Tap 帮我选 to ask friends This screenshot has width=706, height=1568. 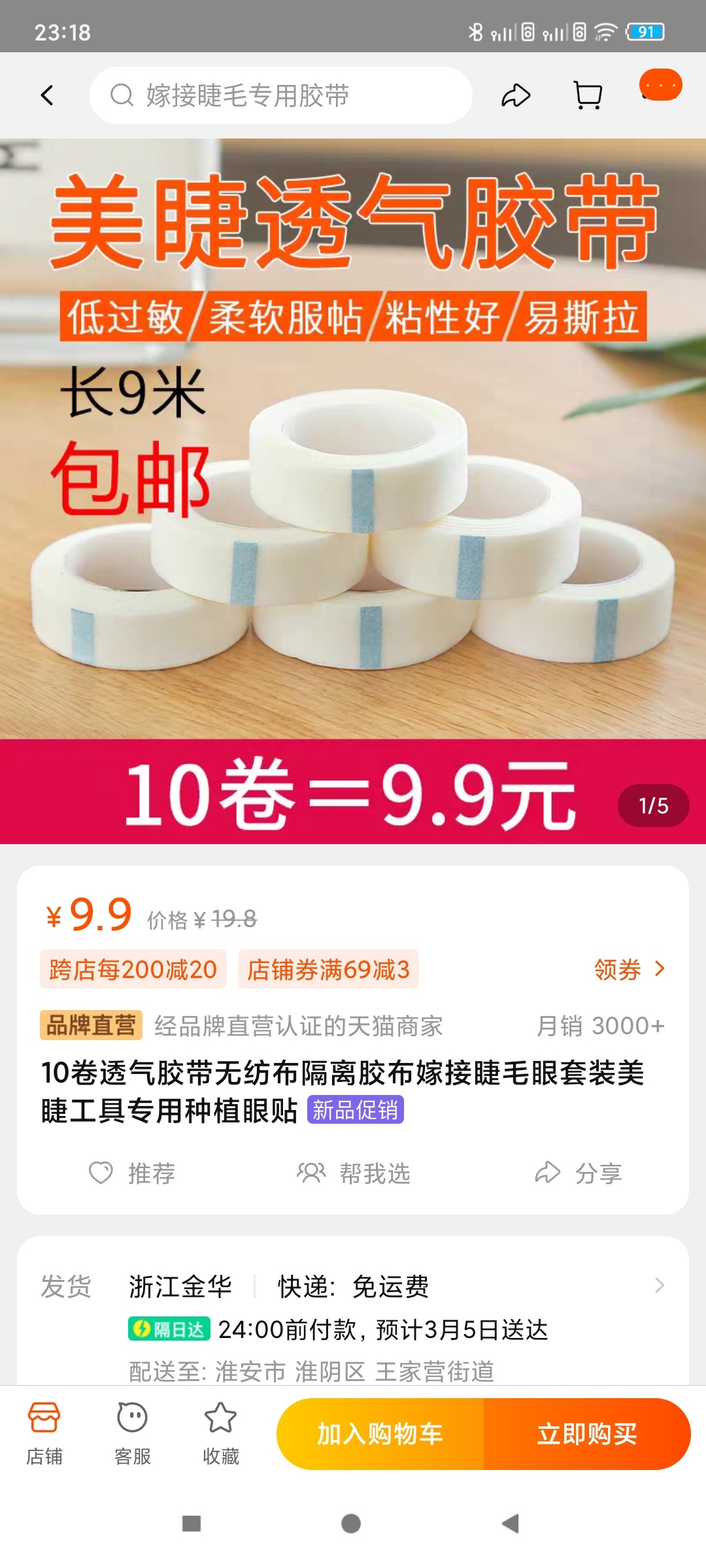coord(354,1173)
